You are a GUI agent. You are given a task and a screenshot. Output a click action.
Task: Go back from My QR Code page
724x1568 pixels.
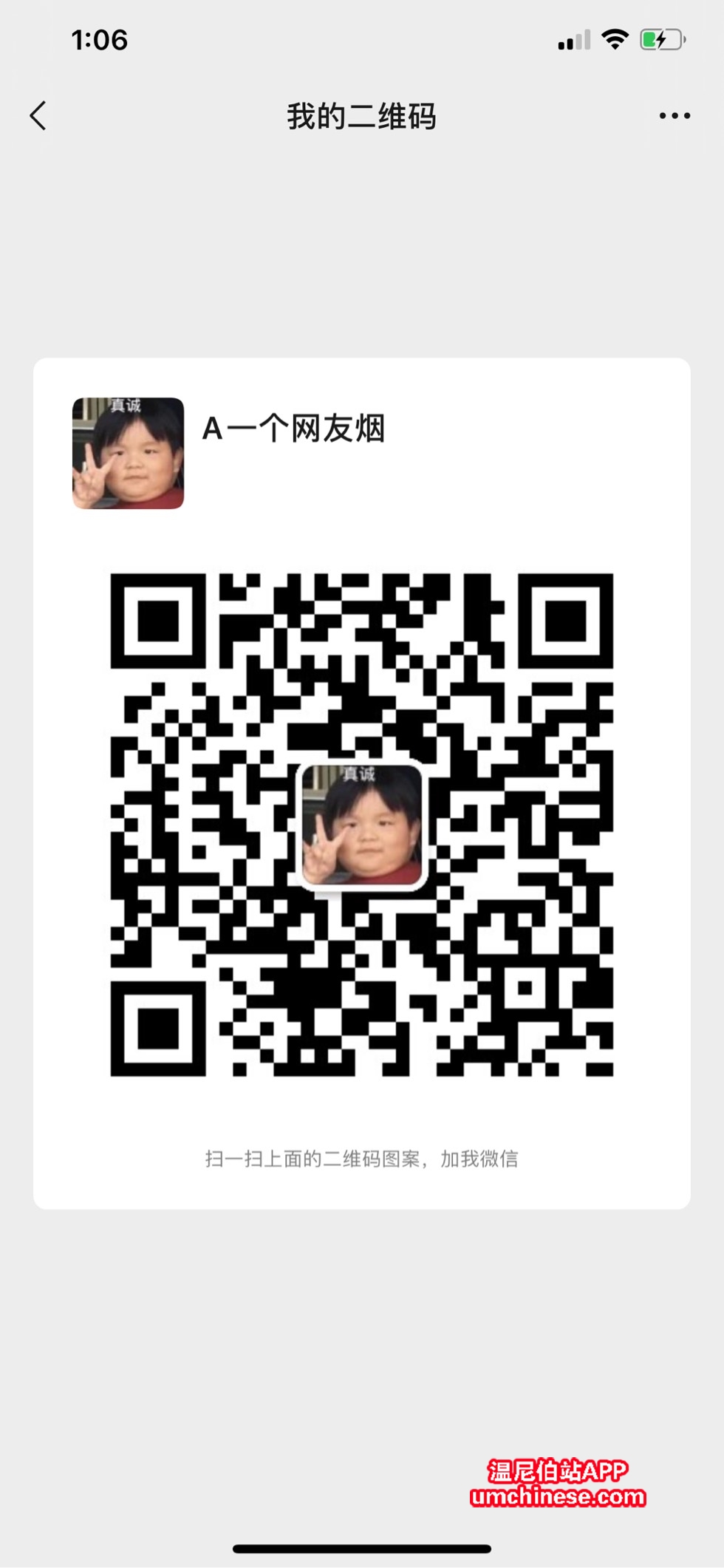point(38,116)
